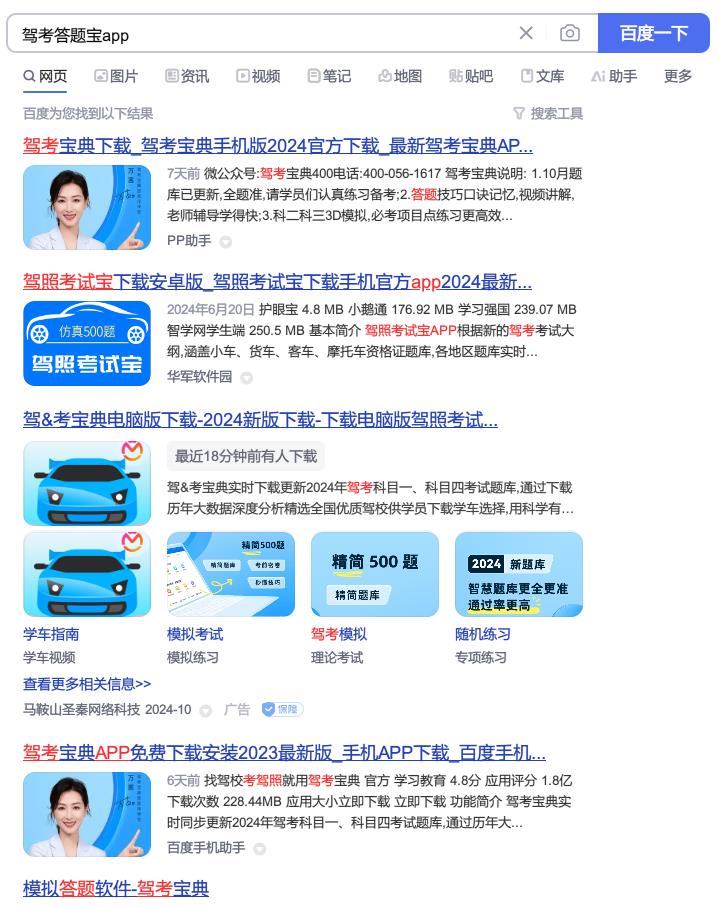Open 搜索工具 filter options
719x908 pixels.
[x=548, y=113]
